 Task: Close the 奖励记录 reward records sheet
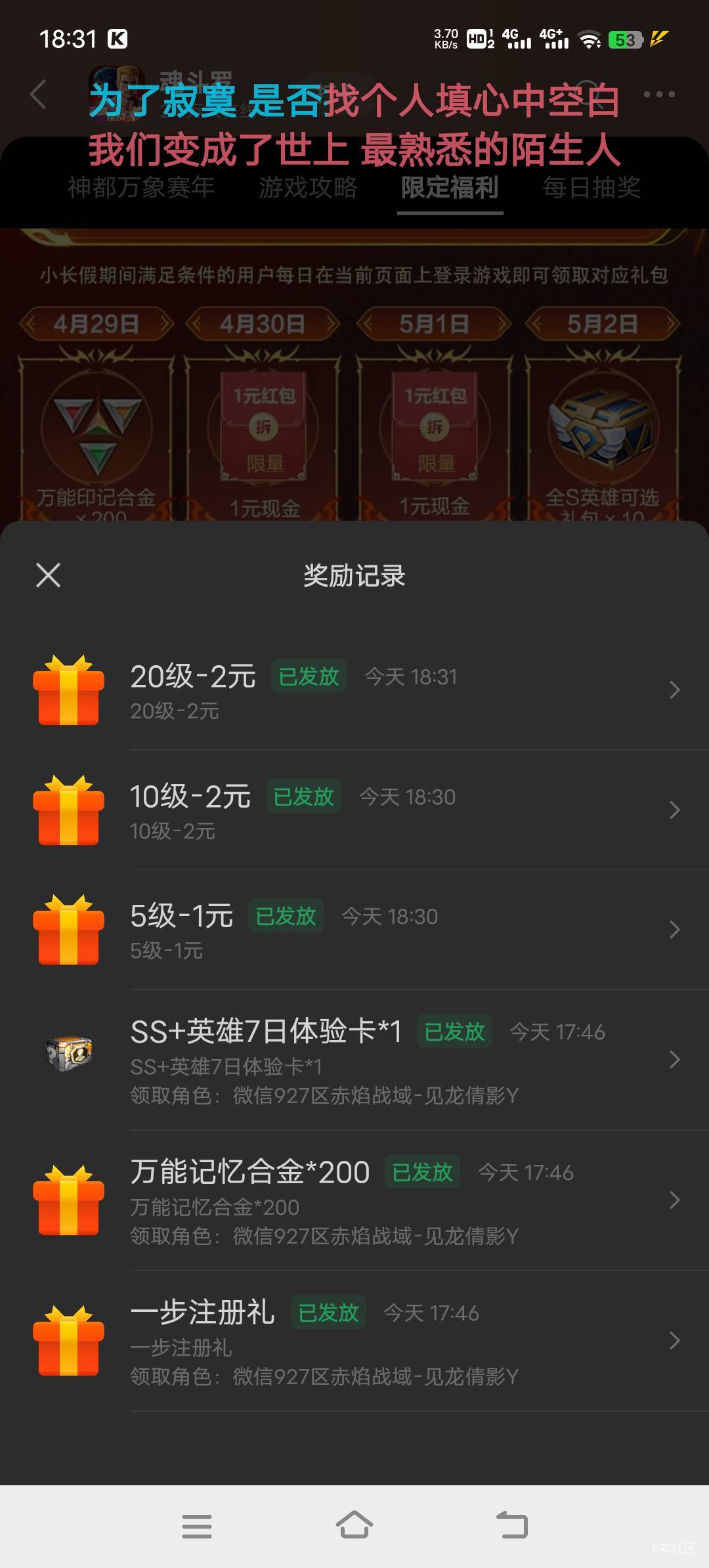coord(48,575)
